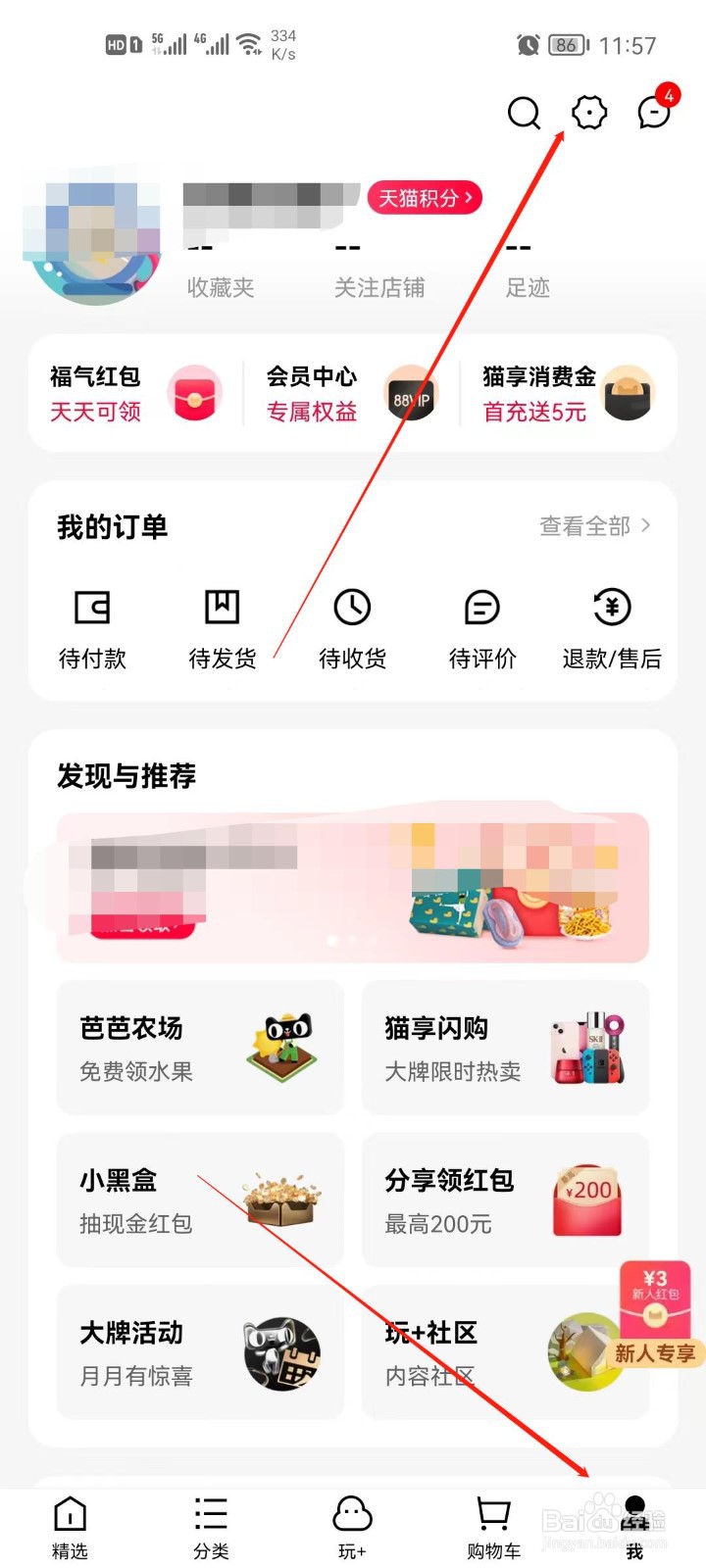Screen dimensions: 706x1568
Task: Open the 天猫积分 arrow badge
Action: pos(424,198)
